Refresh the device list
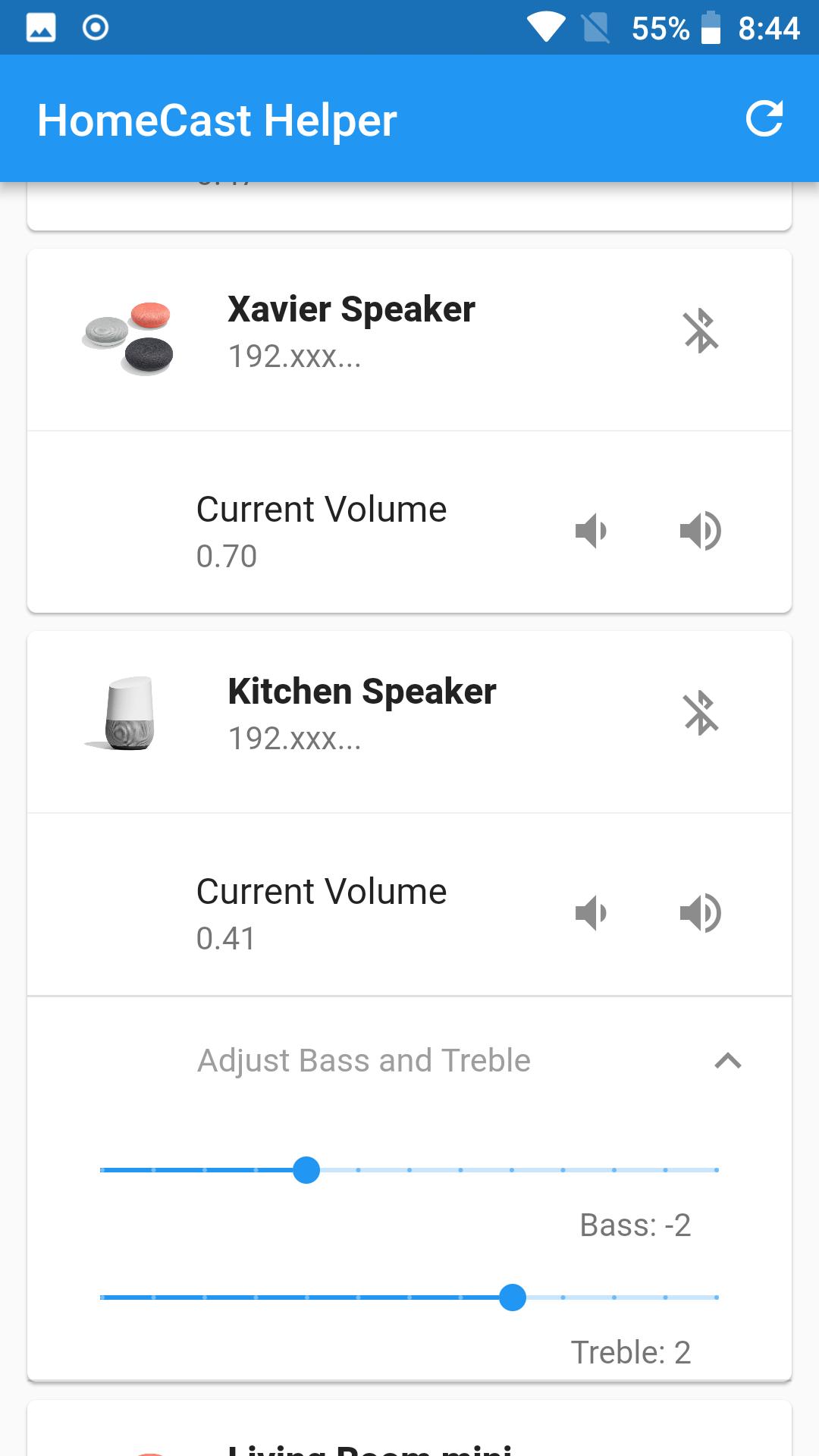Screen dimensions: 819x1456 click(x=764, y=119)
